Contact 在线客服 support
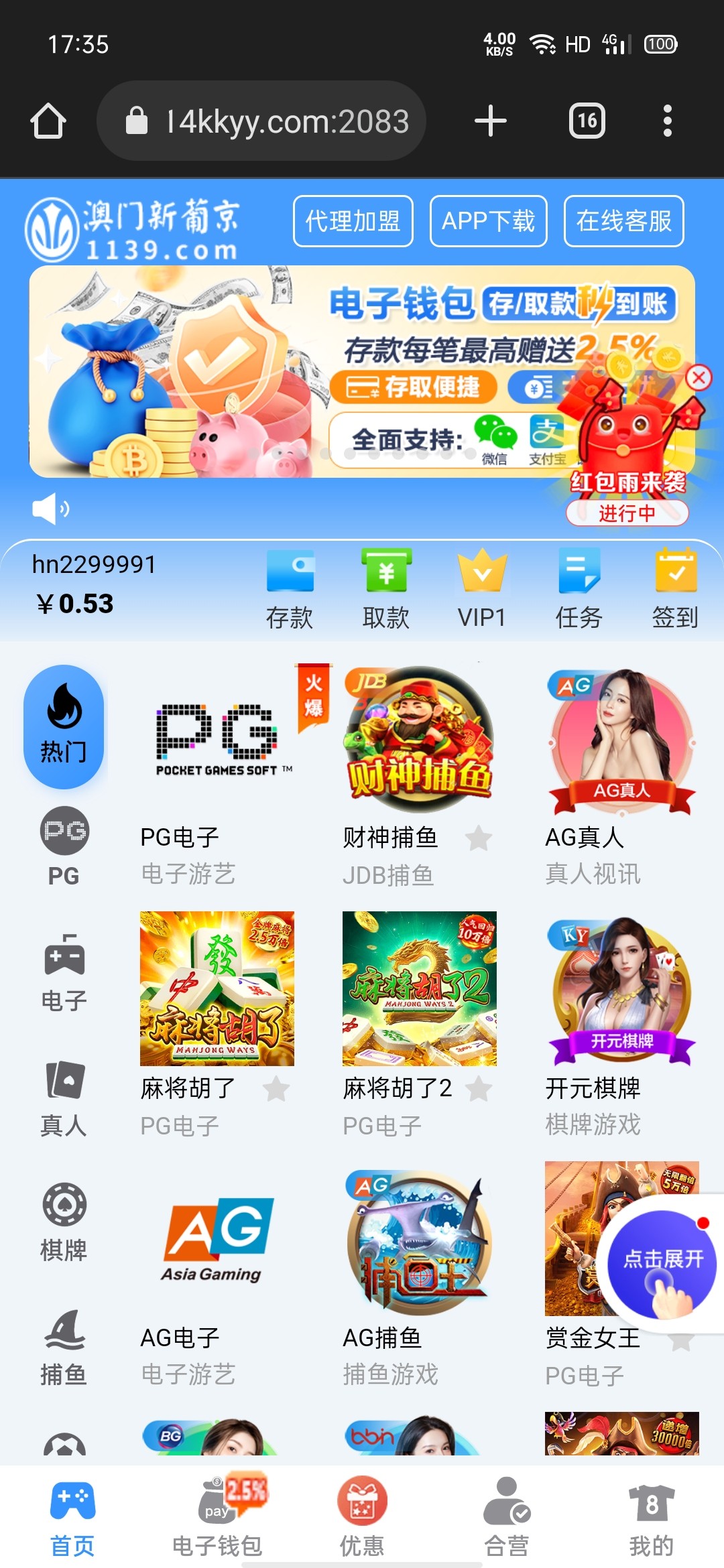The height and width of the screenshot is (1568, 724). click(x=623, y=221)
